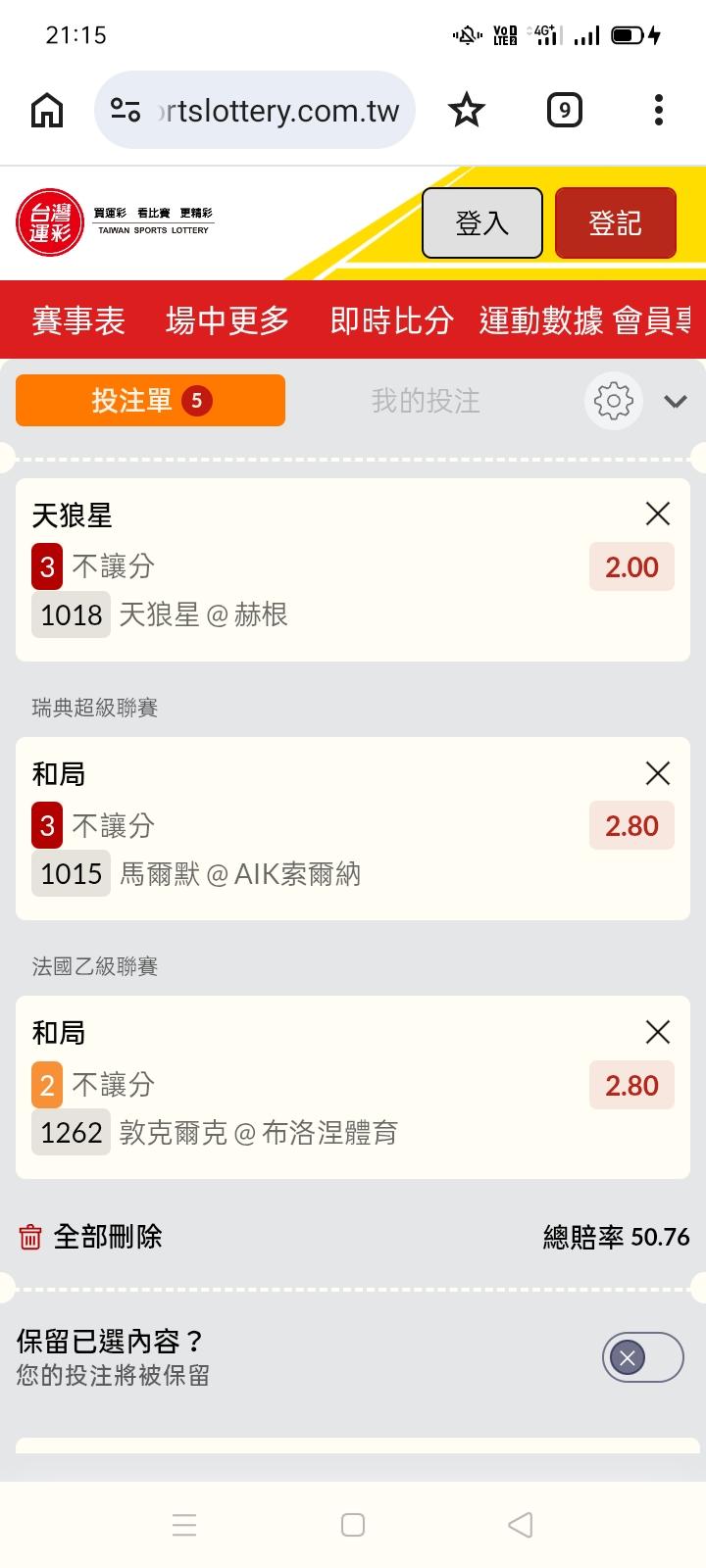Viewport: 706px width, 1568px height.
Task: Tap the 登記 register button
Action: [615, 223]
